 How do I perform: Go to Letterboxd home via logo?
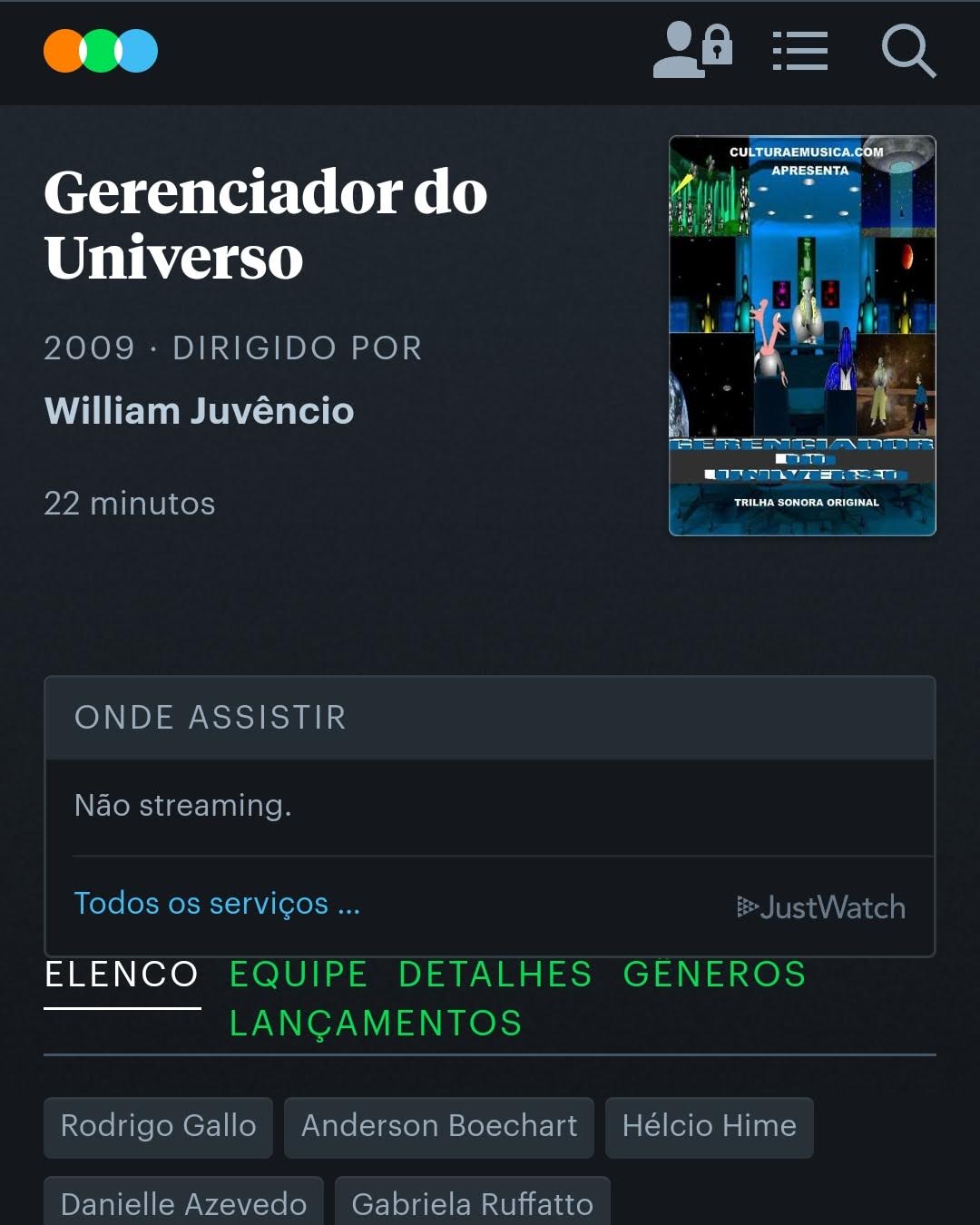(101, 51)
